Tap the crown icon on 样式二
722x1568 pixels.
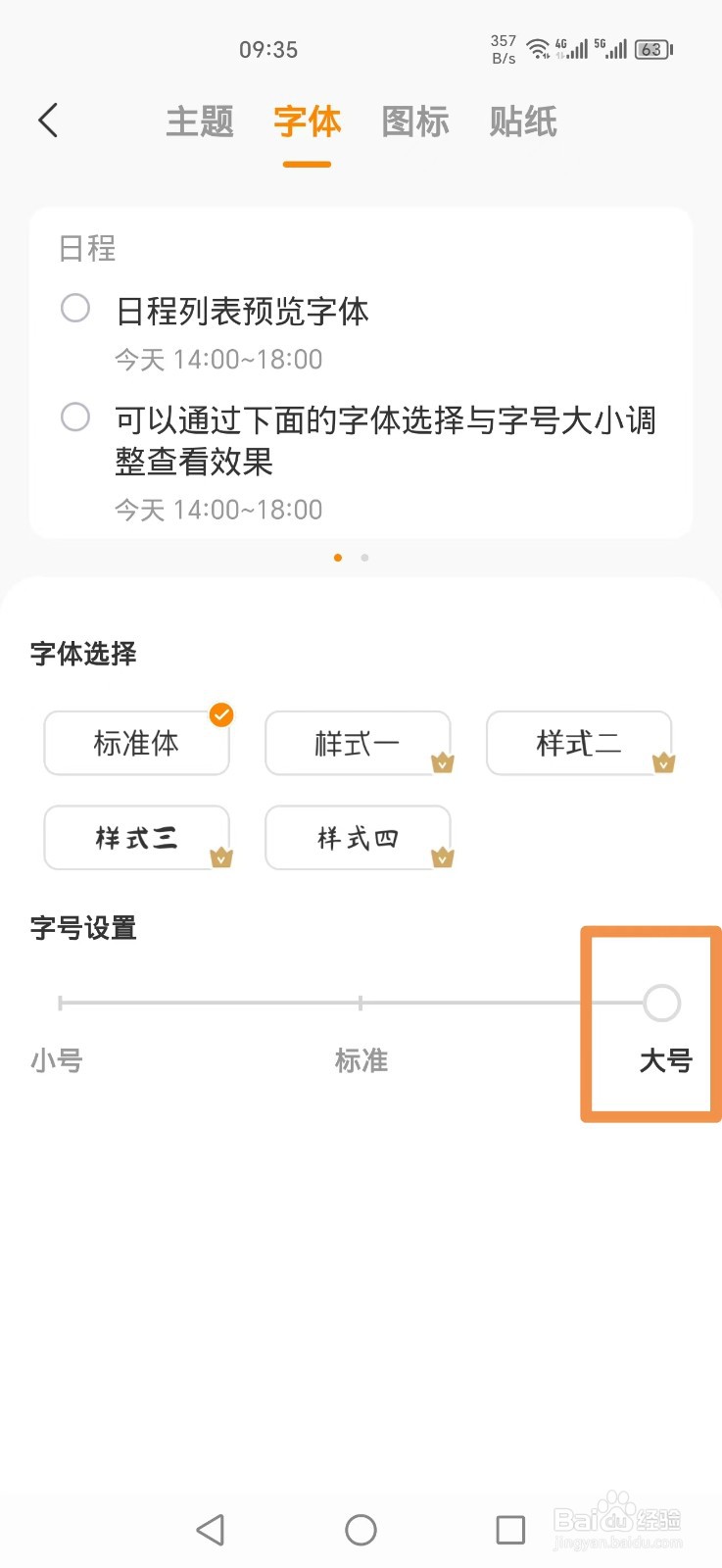click(x=664, y=763)
